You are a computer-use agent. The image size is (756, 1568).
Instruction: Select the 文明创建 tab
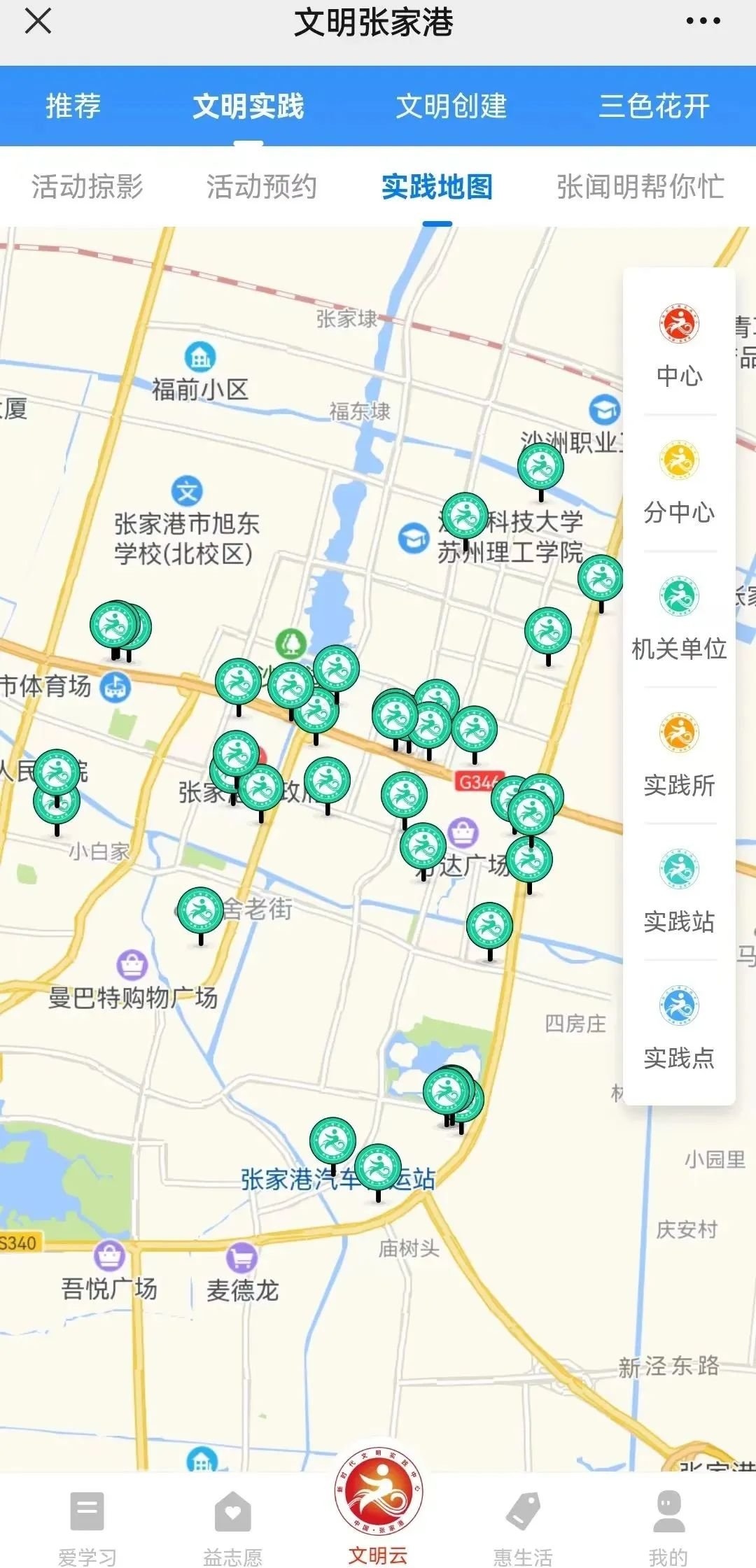coord(451,106)
